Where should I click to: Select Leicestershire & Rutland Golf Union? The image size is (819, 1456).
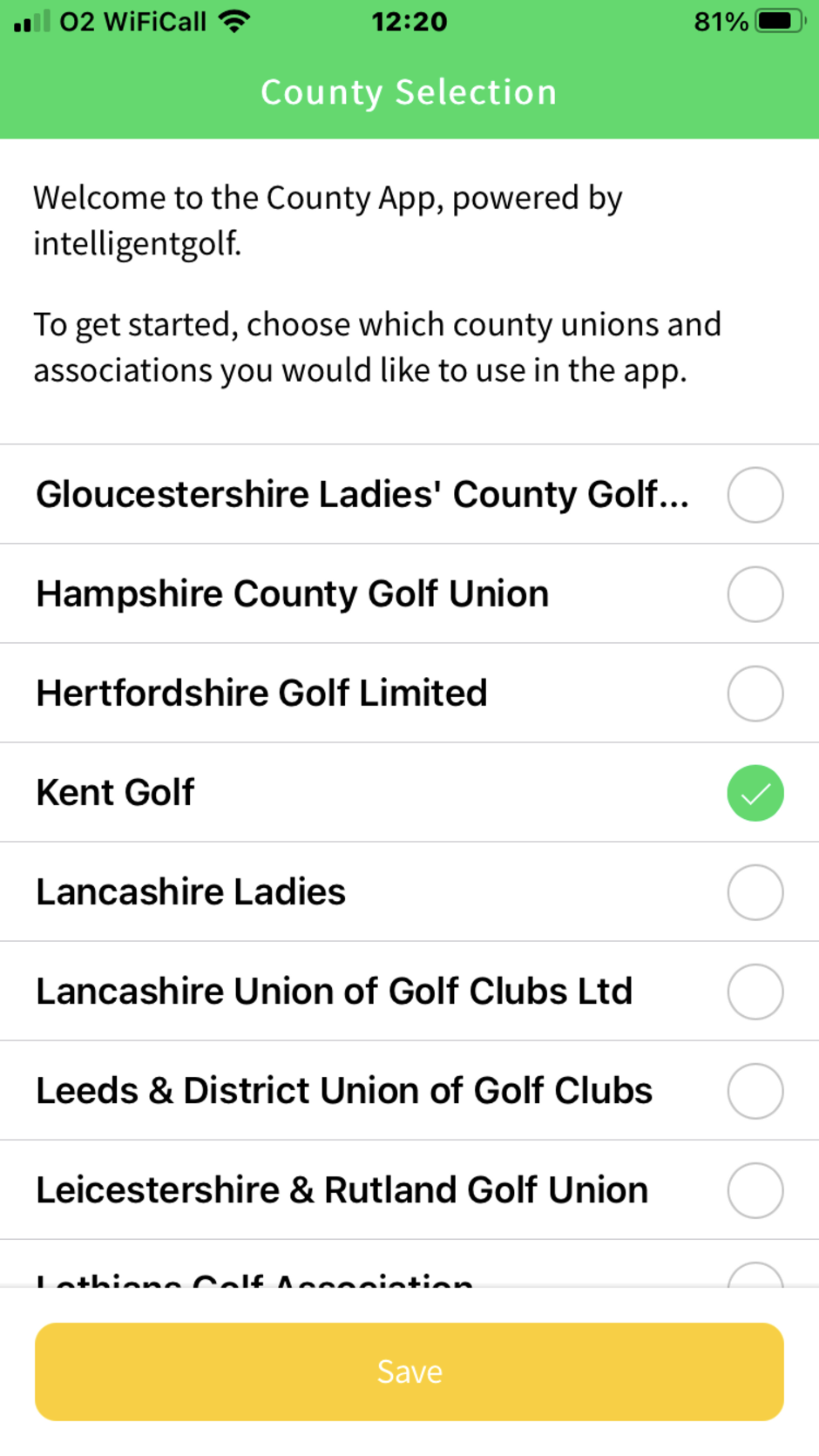coord(409,1190)
